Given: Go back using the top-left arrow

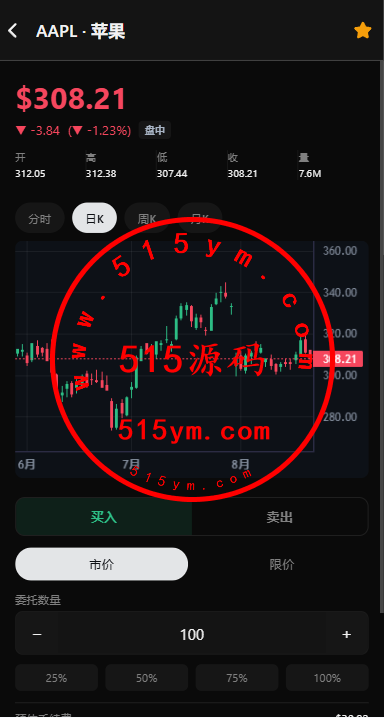Looking at the screenshot, I should [x=13, y=31].
